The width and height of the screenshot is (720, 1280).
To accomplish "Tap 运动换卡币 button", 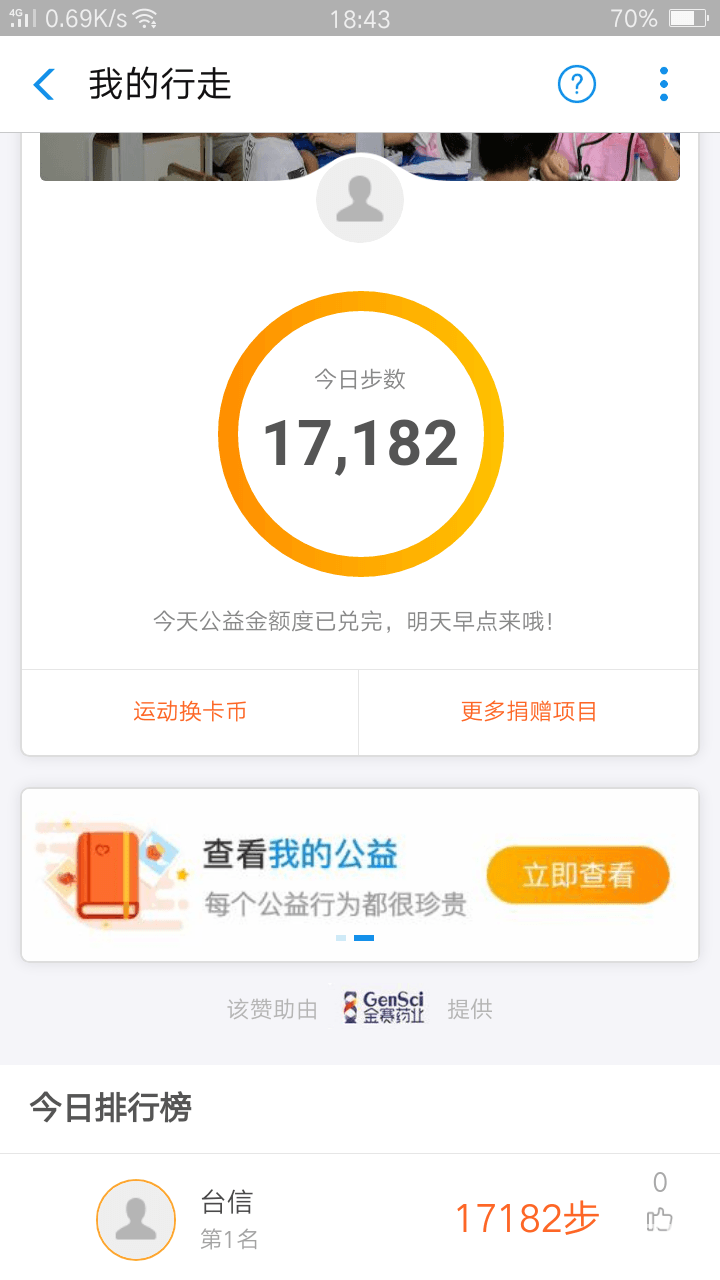I will (190, 712).
